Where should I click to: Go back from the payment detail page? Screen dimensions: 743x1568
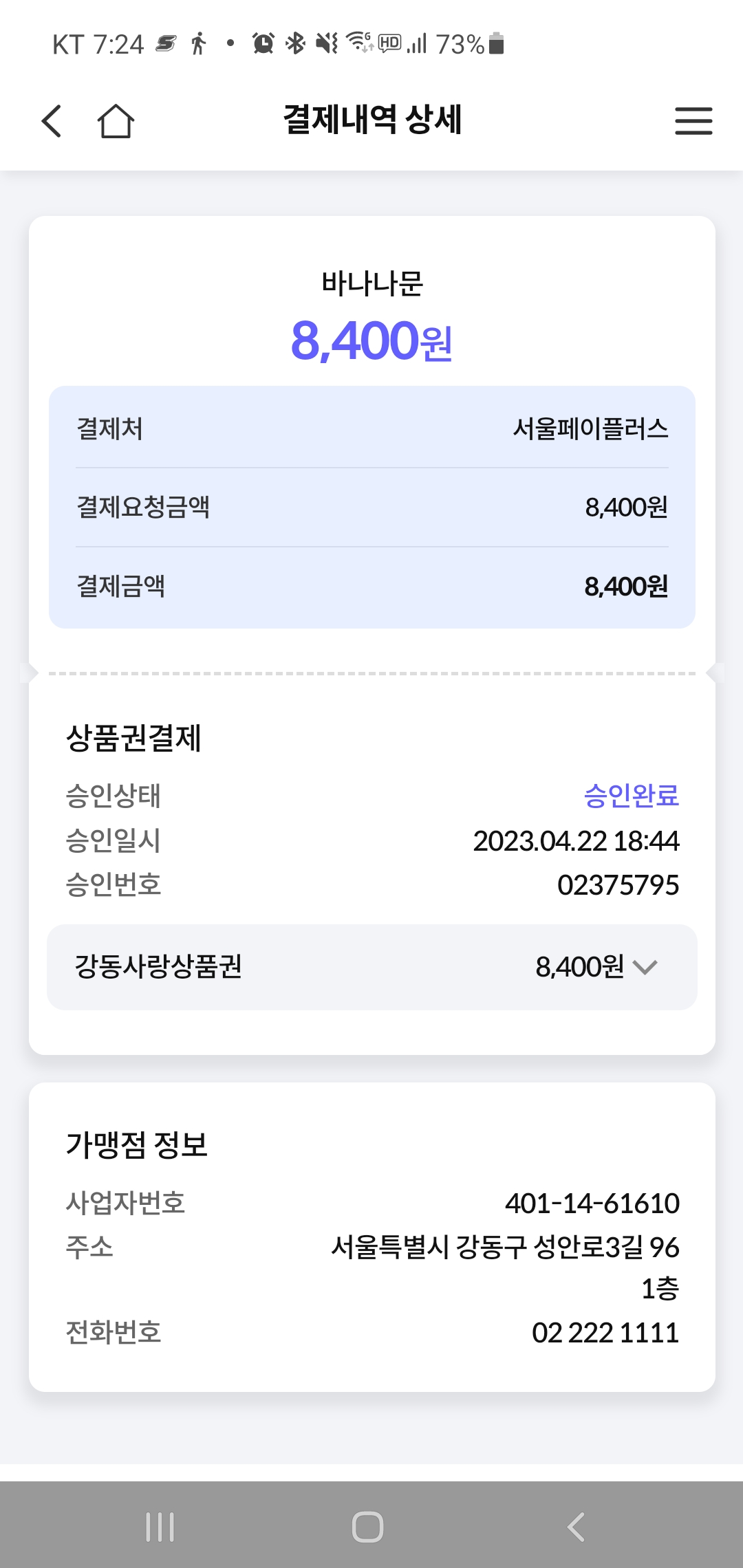pyautogui.click(x=52, y=121)
